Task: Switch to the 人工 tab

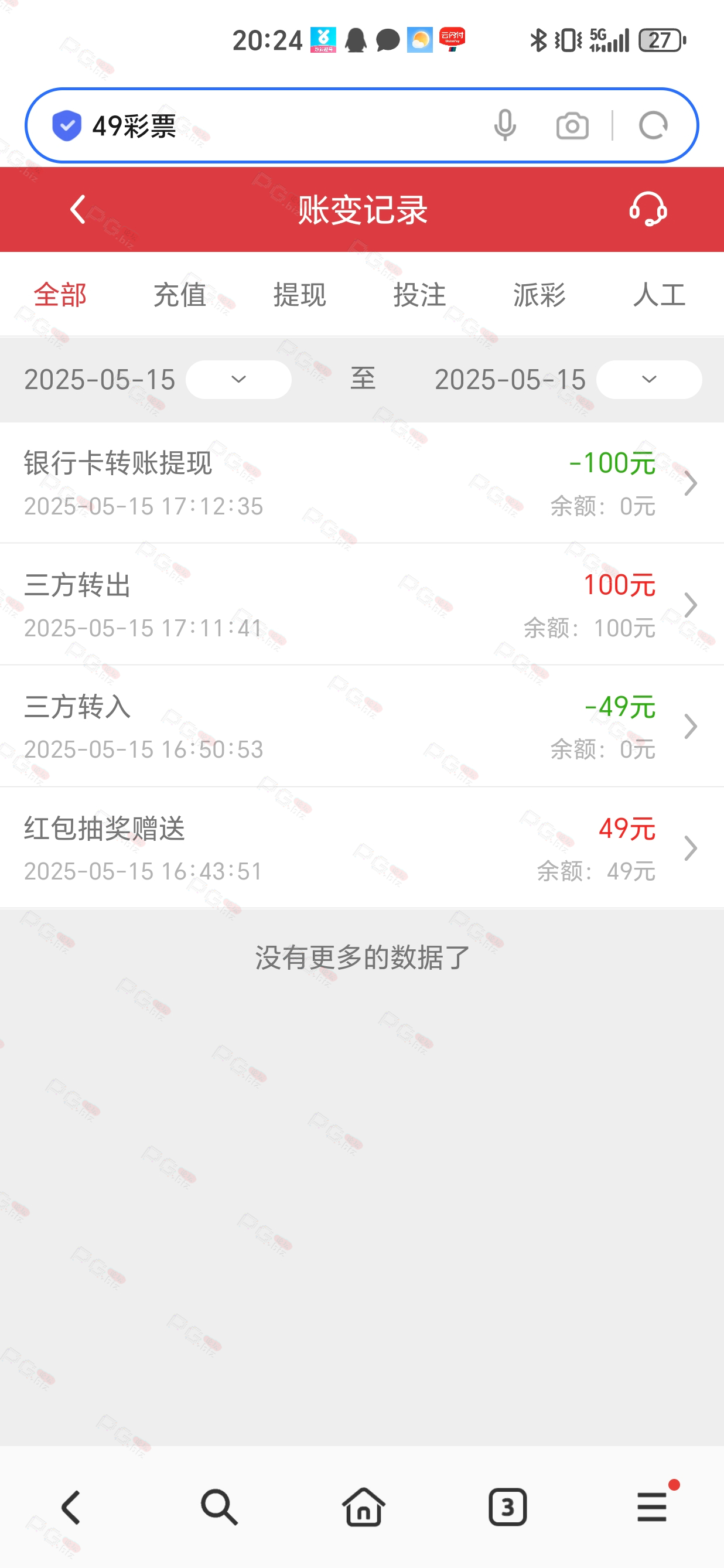Action: 659,295
